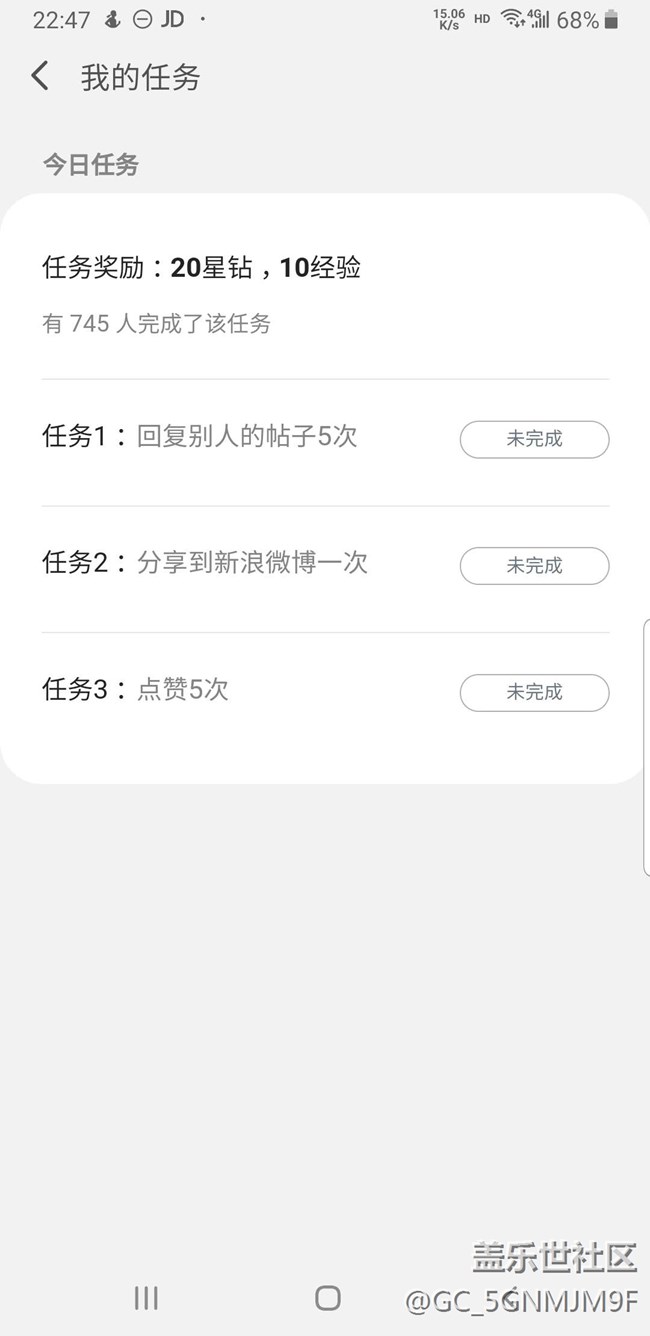Open recent apps from navigation bar
The image size is (650, 1336).
[x=146, y=1298]
